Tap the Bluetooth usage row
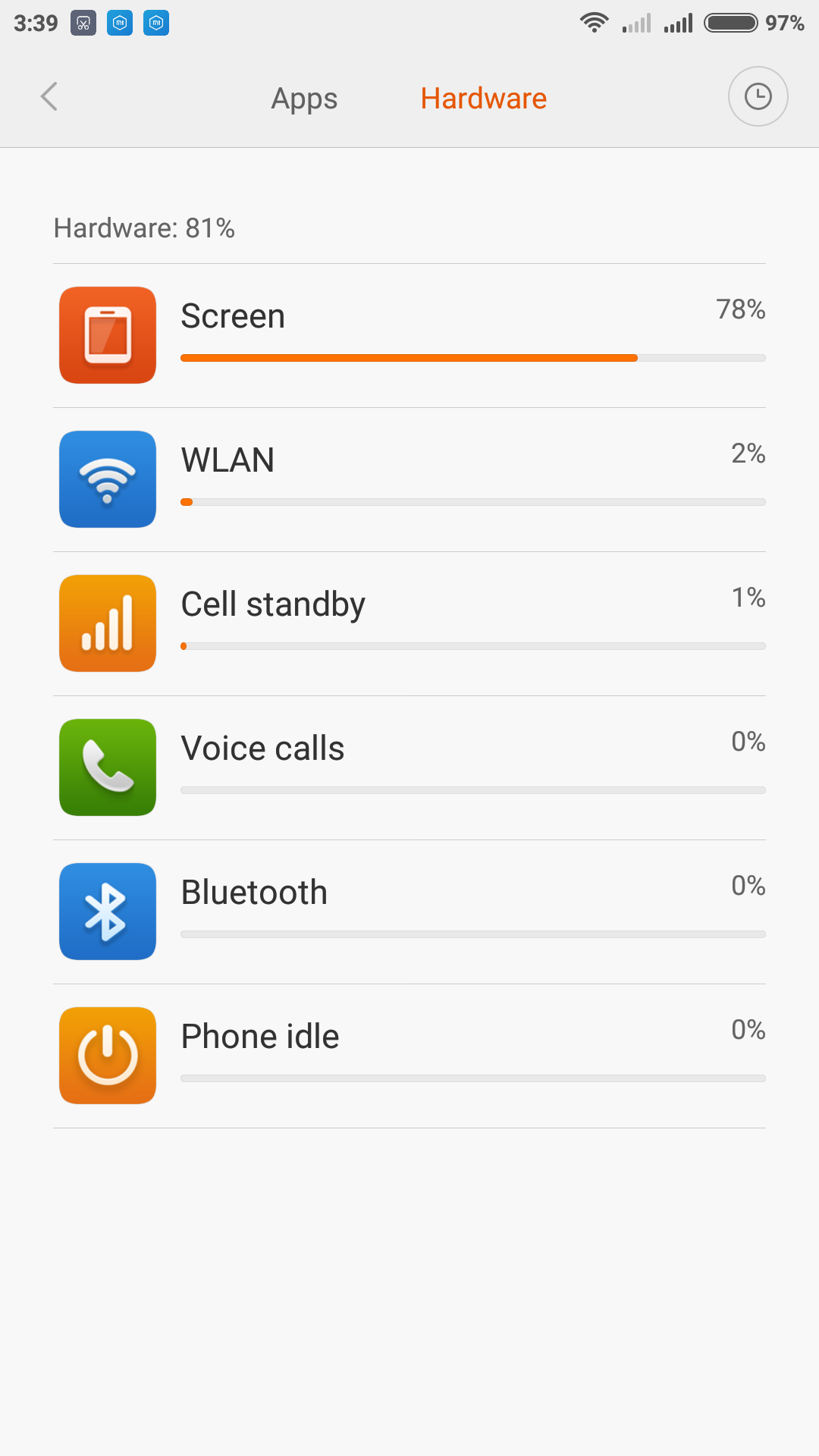Screen dimensions: 819x1456 pyautogui.click(x=409, y=912)
